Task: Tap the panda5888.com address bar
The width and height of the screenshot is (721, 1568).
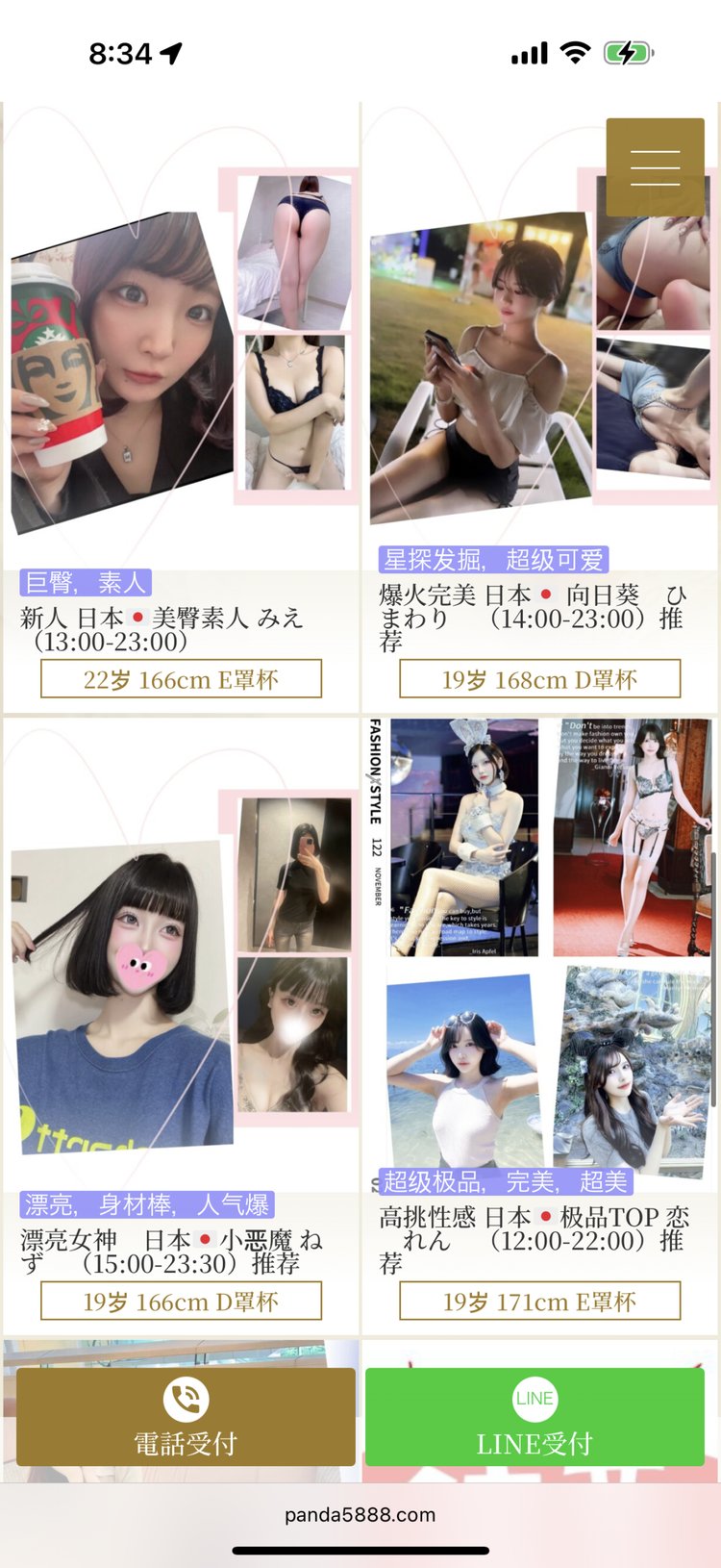Action: [x=360, y=1515]
